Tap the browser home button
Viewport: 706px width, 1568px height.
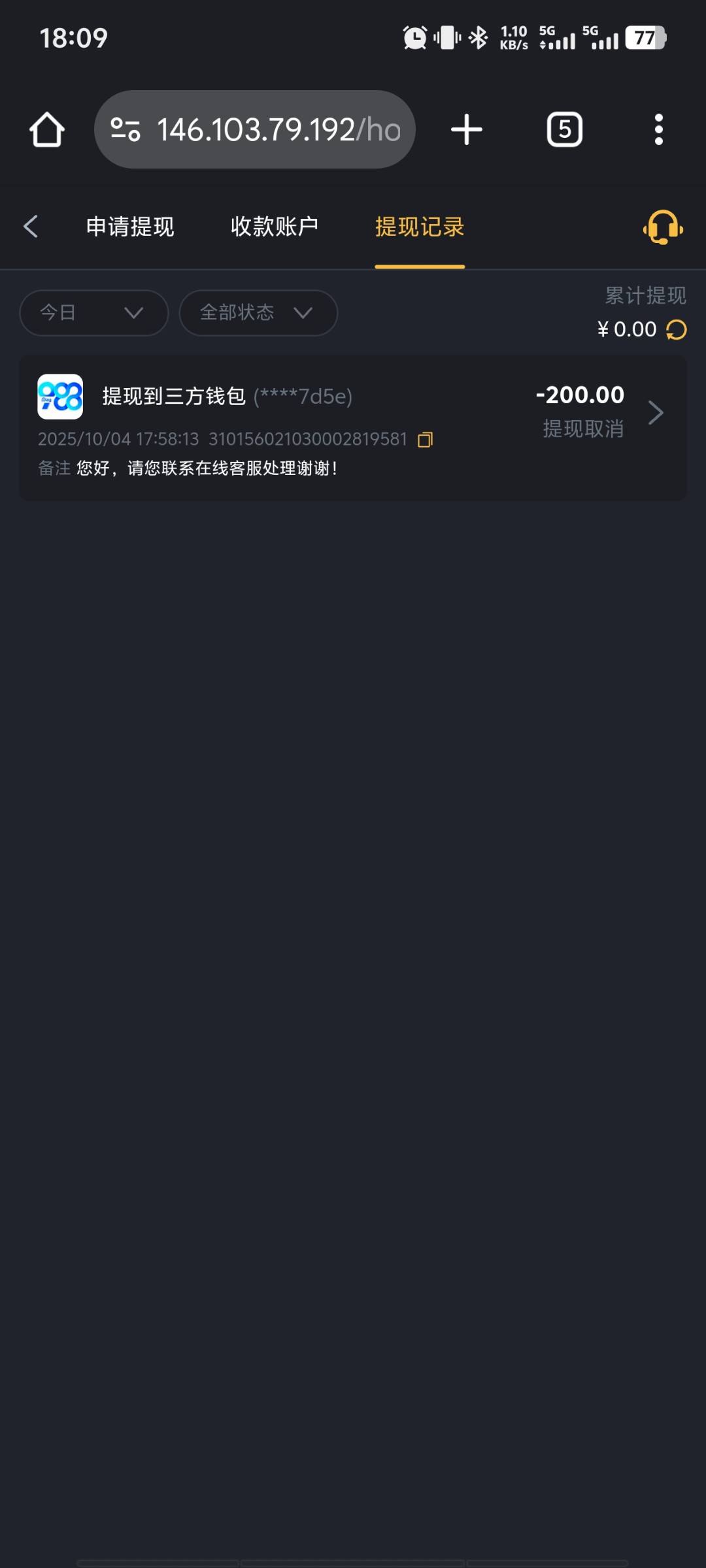point(47,129)
